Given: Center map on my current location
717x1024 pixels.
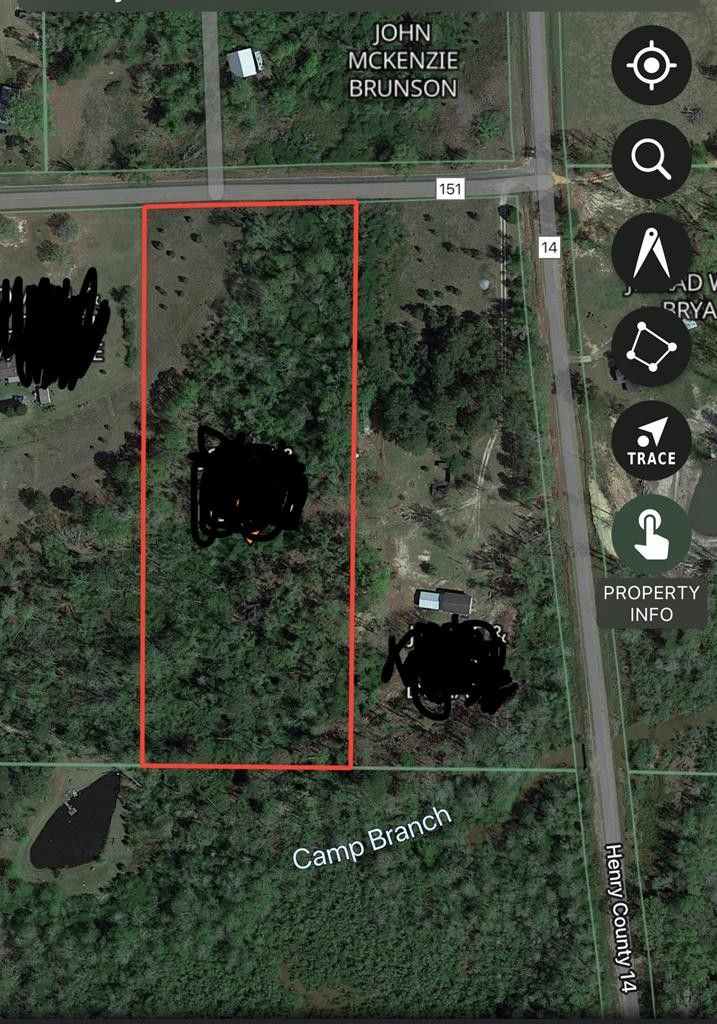Looking at the screenshot, I should pos(651,65).
